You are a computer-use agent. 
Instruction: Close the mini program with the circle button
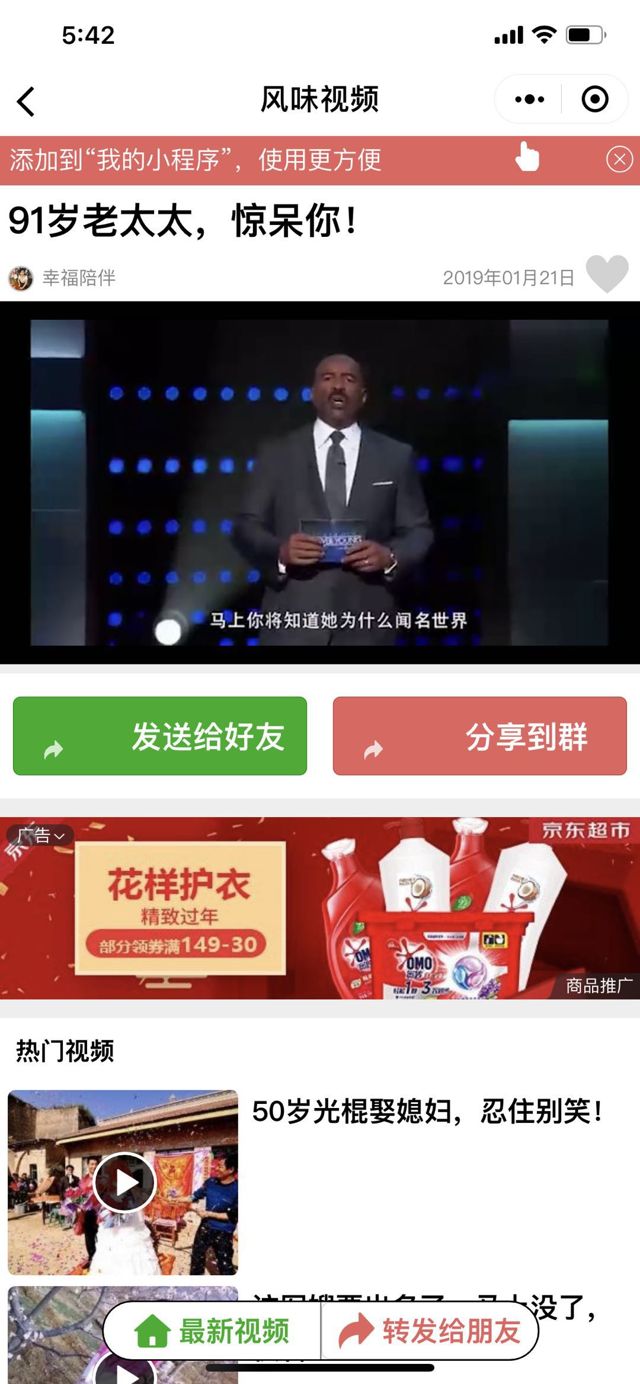(x=595, y=100)
